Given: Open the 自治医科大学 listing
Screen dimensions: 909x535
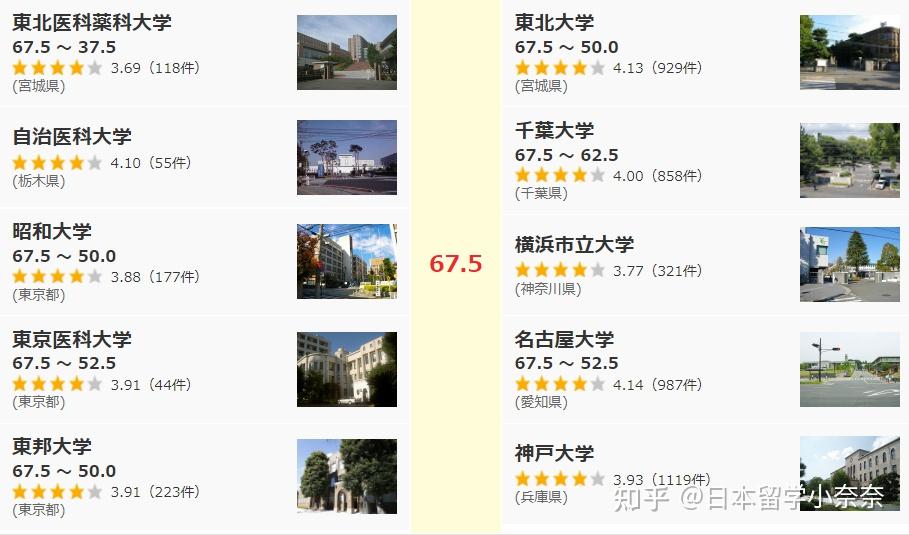Looking at the screenshot, I should [72, 137].
